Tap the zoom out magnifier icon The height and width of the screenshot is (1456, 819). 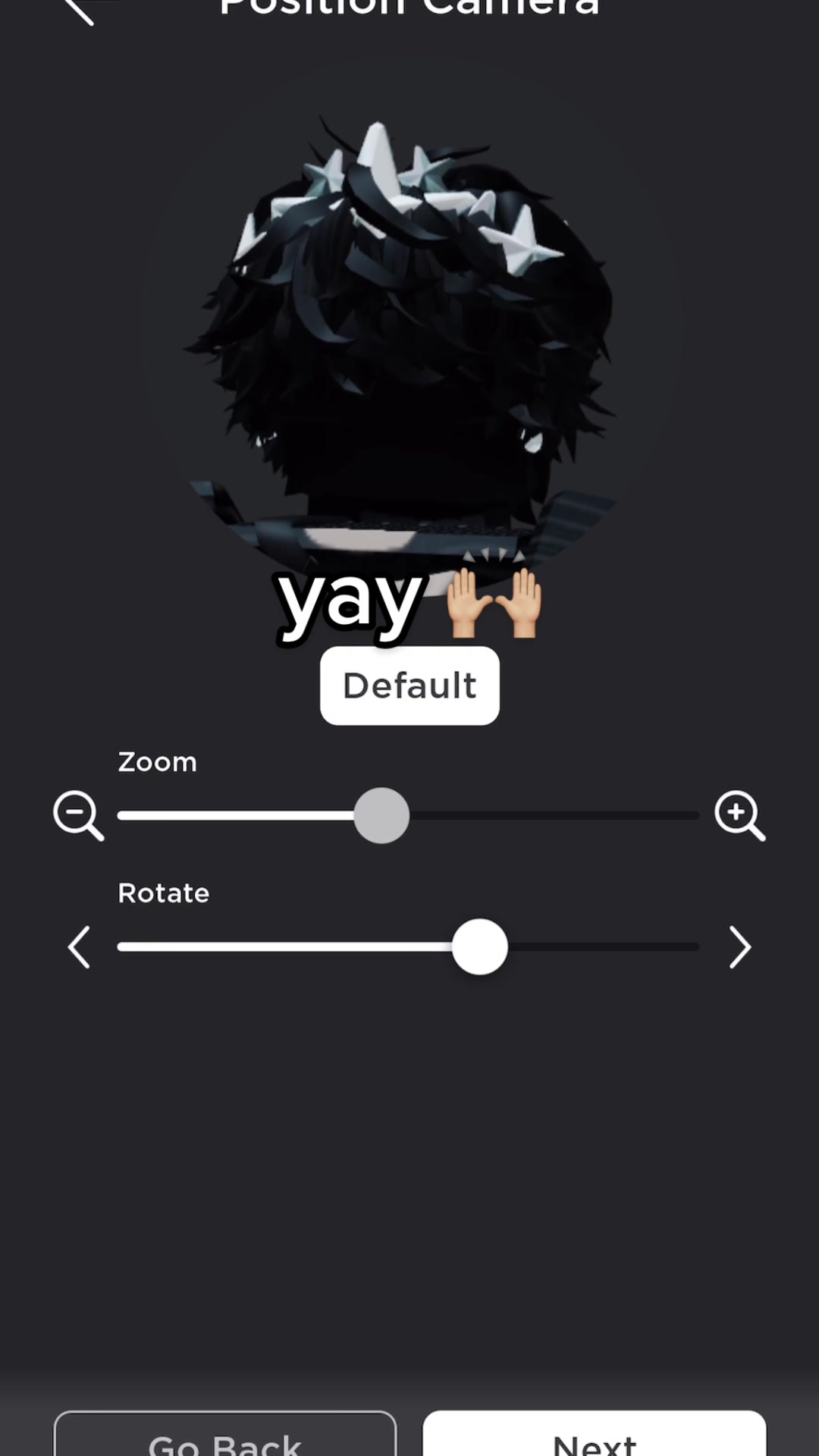point(78,816)
